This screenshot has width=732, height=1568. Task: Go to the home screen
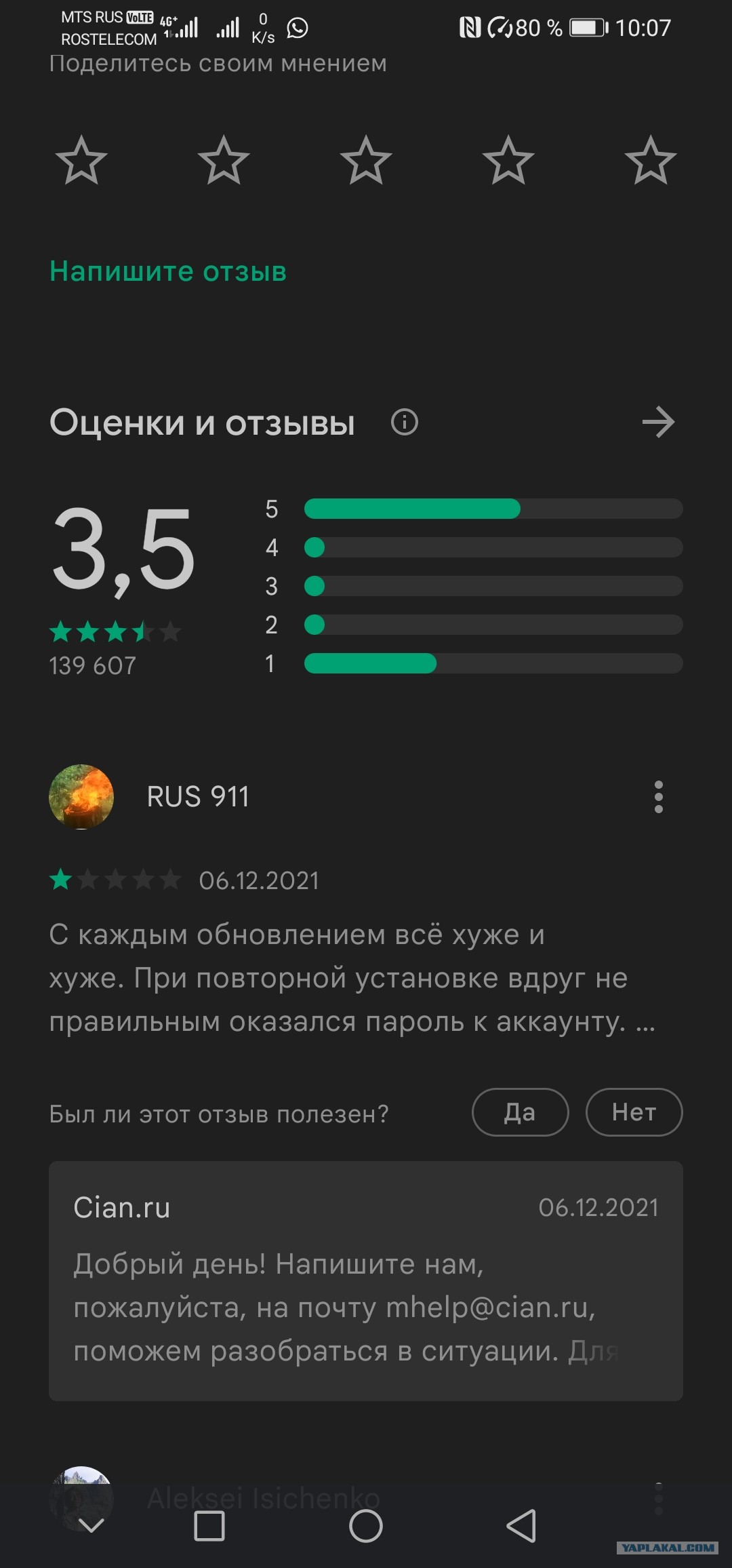(366, 1526)
